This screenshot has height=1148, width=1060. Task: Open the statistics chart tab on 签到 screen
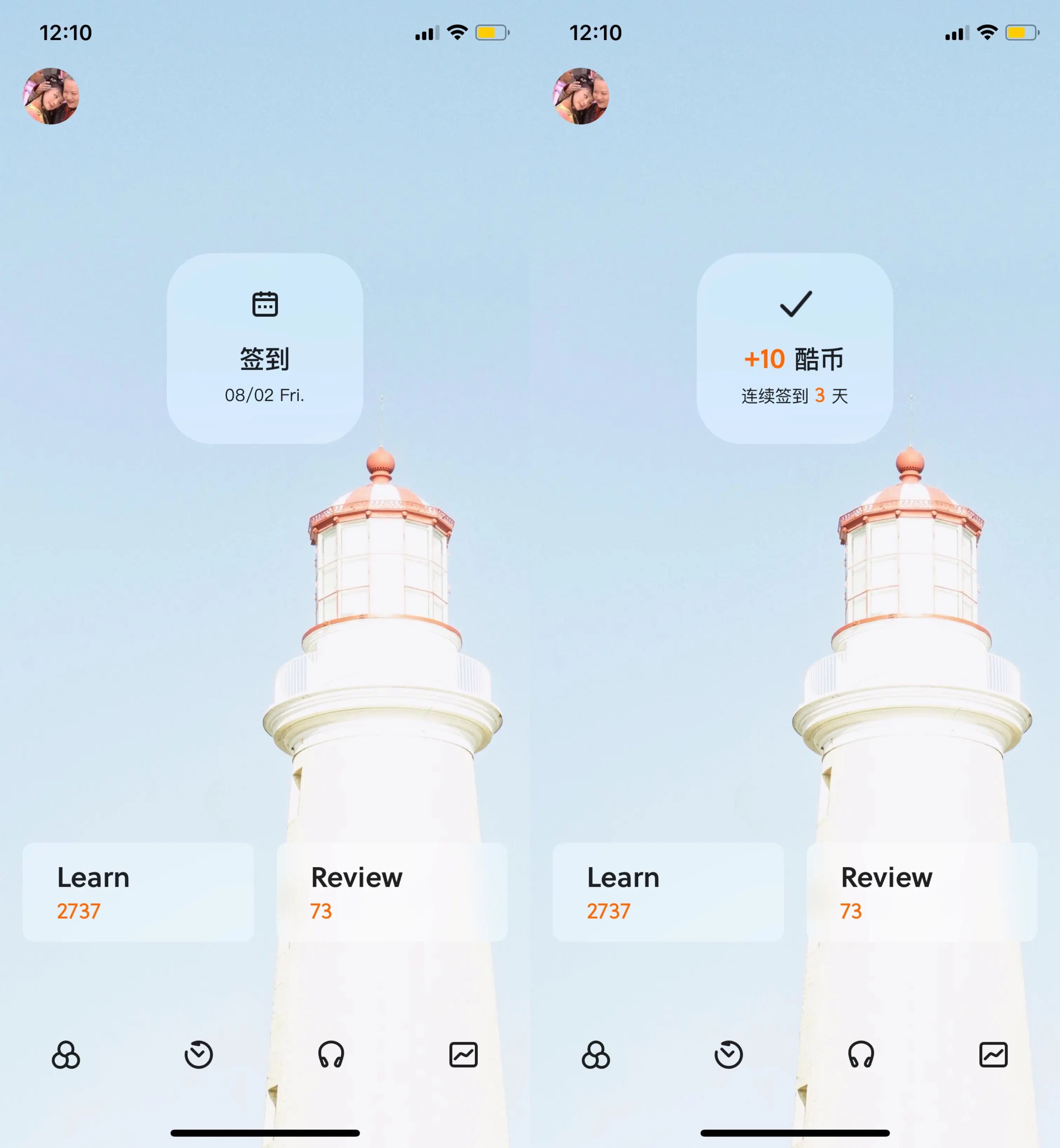tap(463, 1054)
